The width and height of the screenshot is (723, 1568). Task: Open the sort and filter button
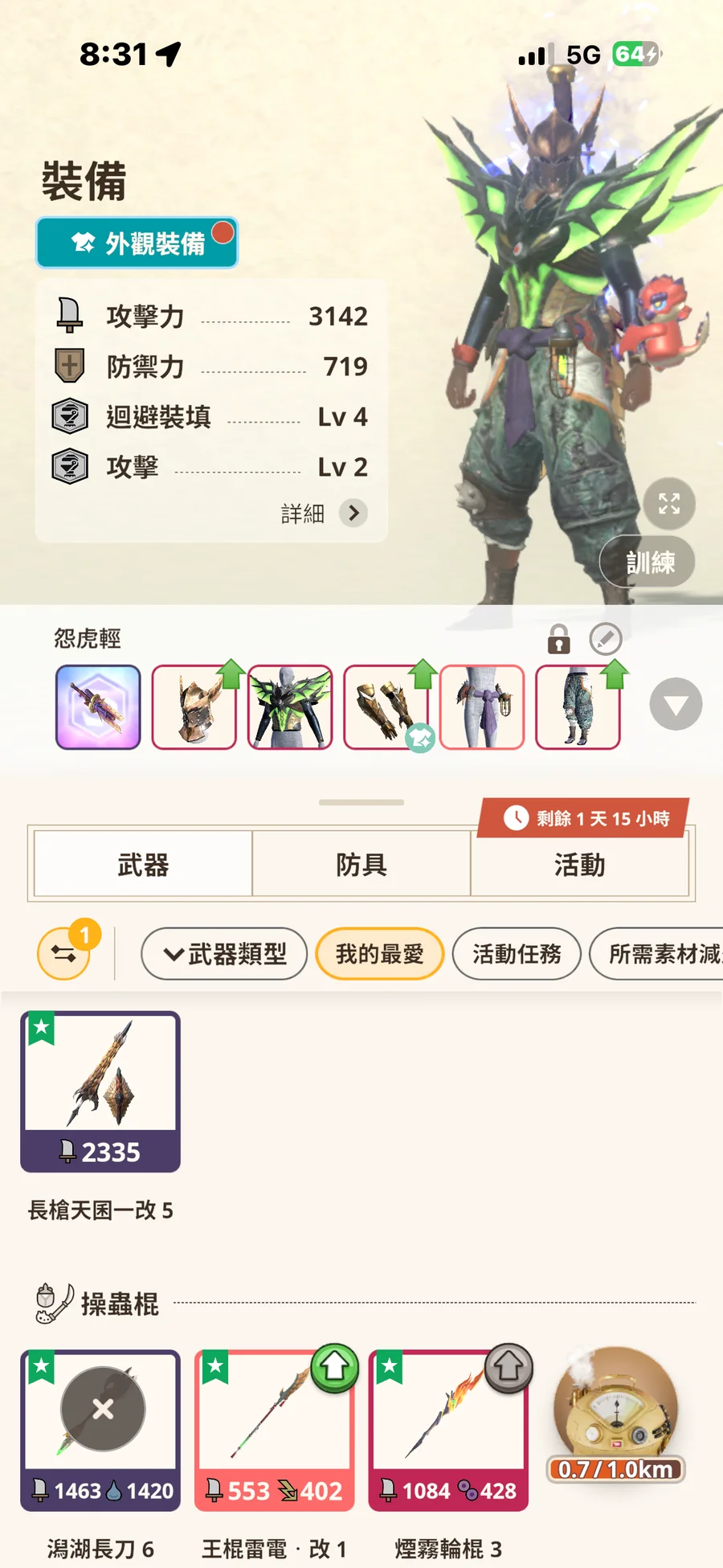(64, 953)
